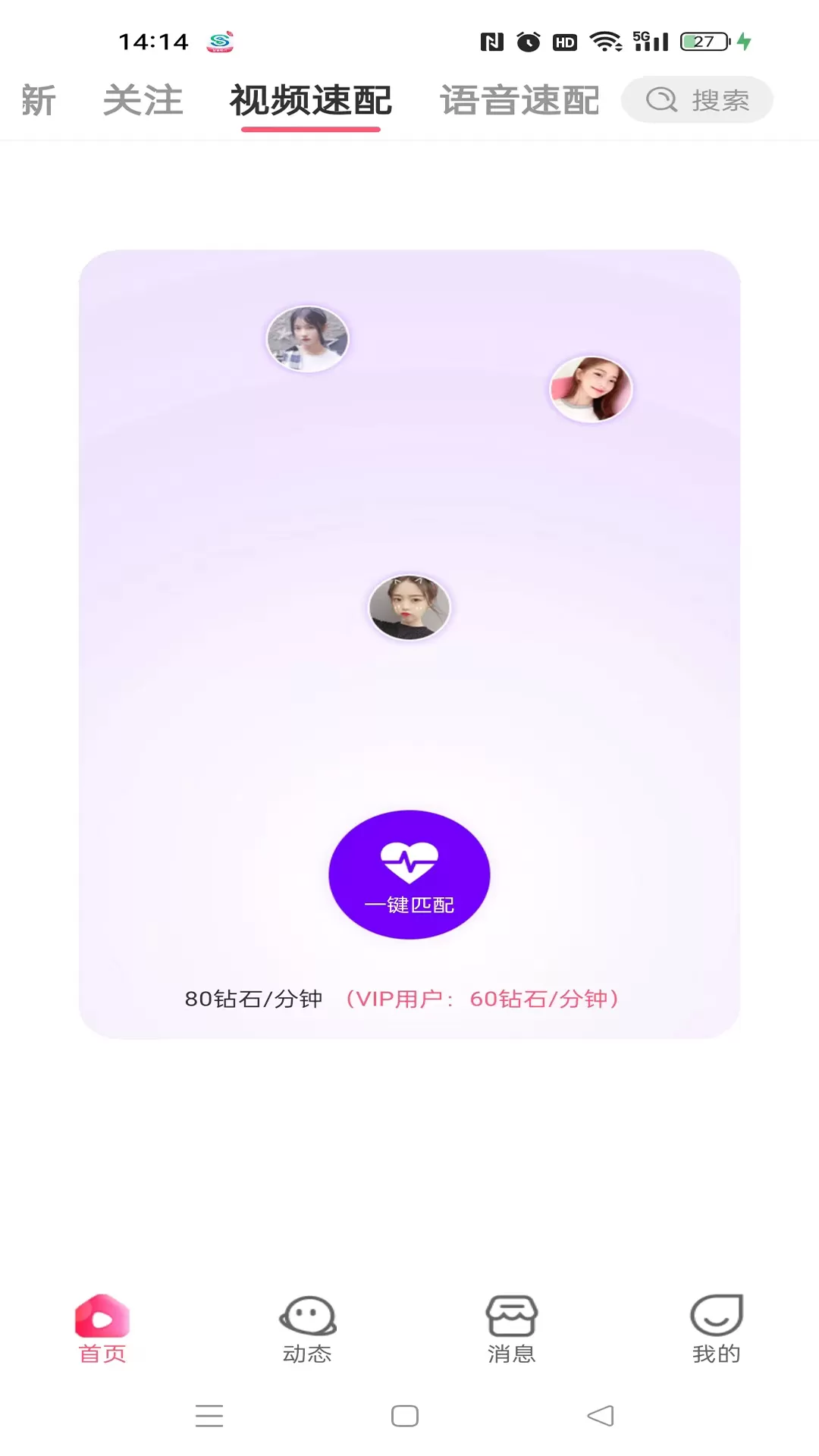Tap the 一键匹配 match button
This screenshot has height=1456, width=819.
tap(409, 874)
